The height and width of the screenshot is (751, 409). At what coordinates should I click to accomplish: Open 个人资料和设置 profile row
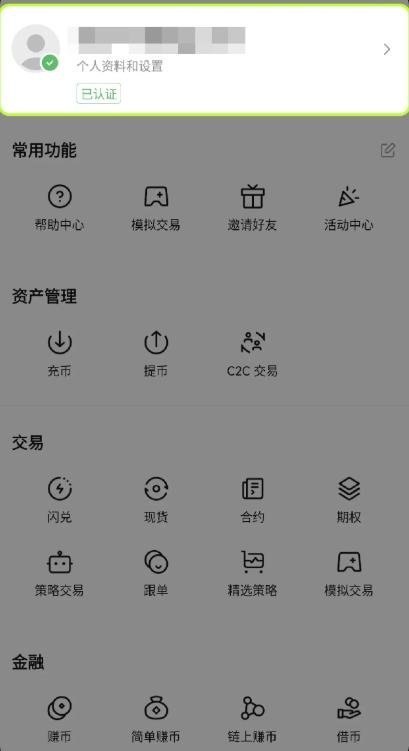click(x=204, y=60)
